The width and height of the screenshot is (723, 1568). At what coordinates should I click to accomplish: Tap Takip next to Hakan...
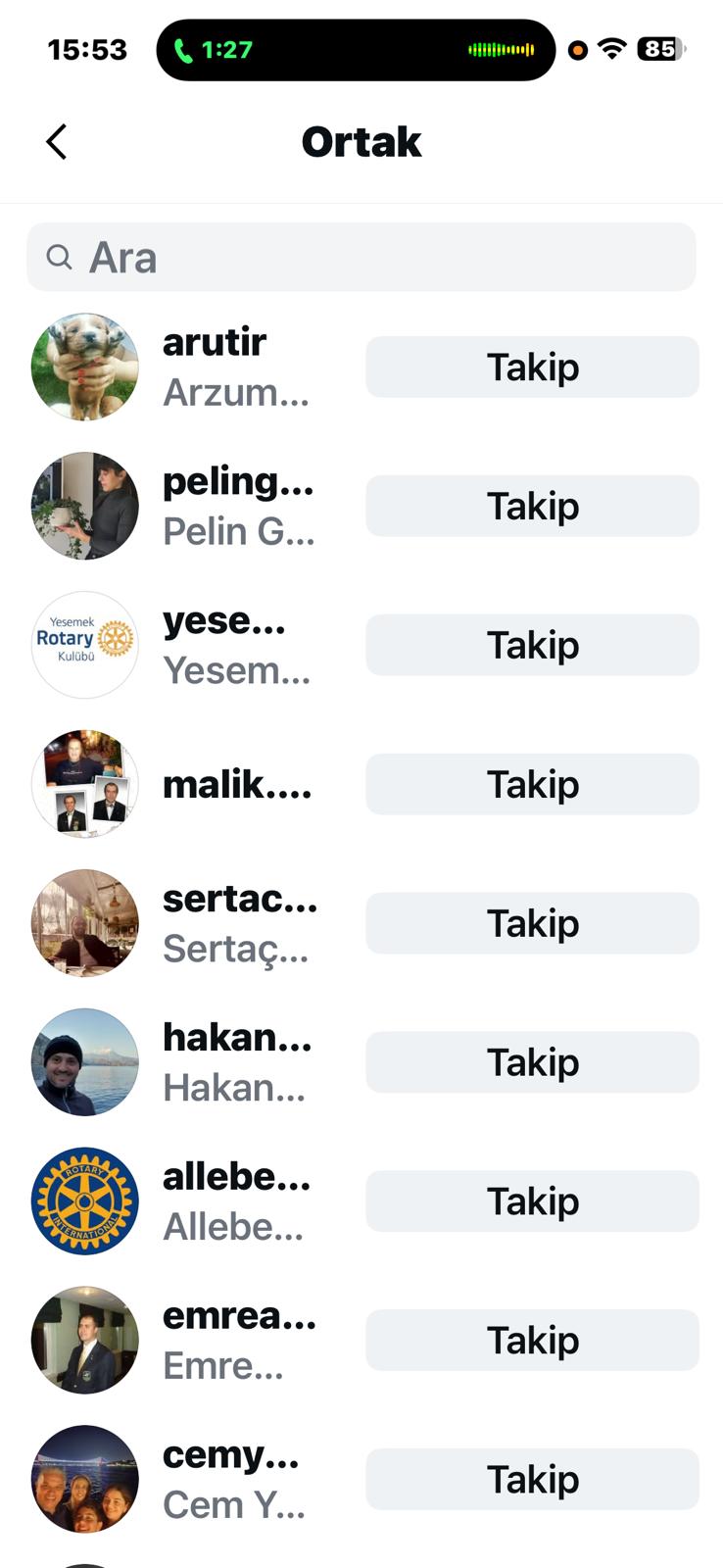click(x=532, y=1063)
